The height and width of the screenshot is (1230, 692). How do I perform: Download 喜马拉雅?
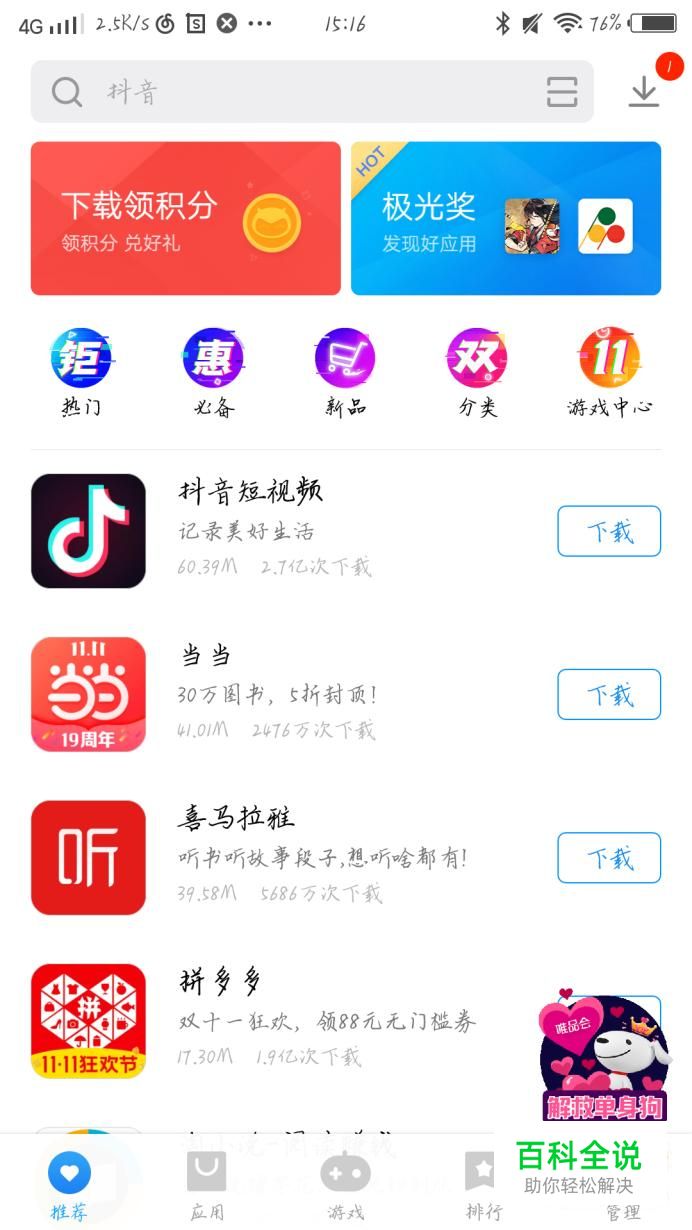tap(609, 858)
